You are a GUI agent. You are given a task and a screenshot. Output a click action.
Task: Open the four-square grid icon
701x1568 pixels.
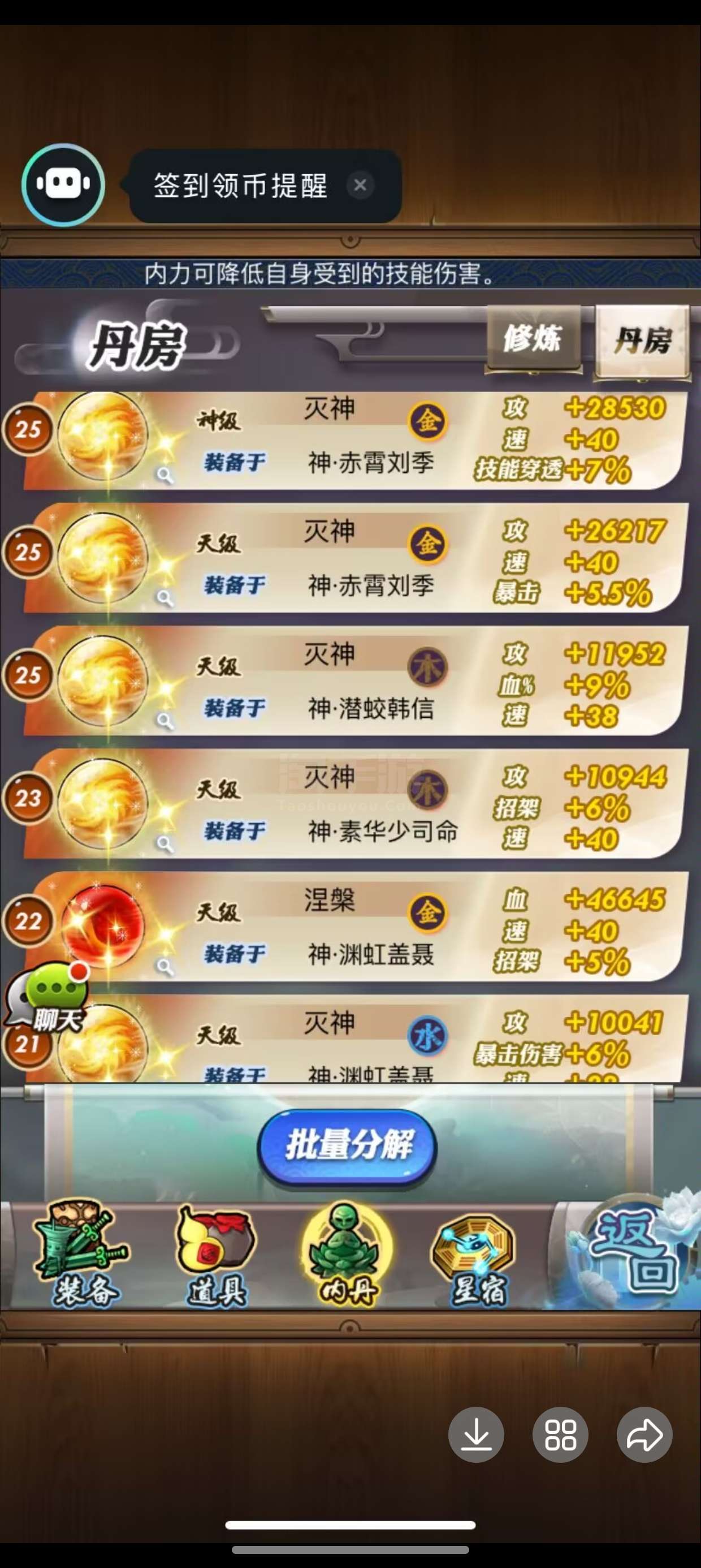[x=560, y=1435]
